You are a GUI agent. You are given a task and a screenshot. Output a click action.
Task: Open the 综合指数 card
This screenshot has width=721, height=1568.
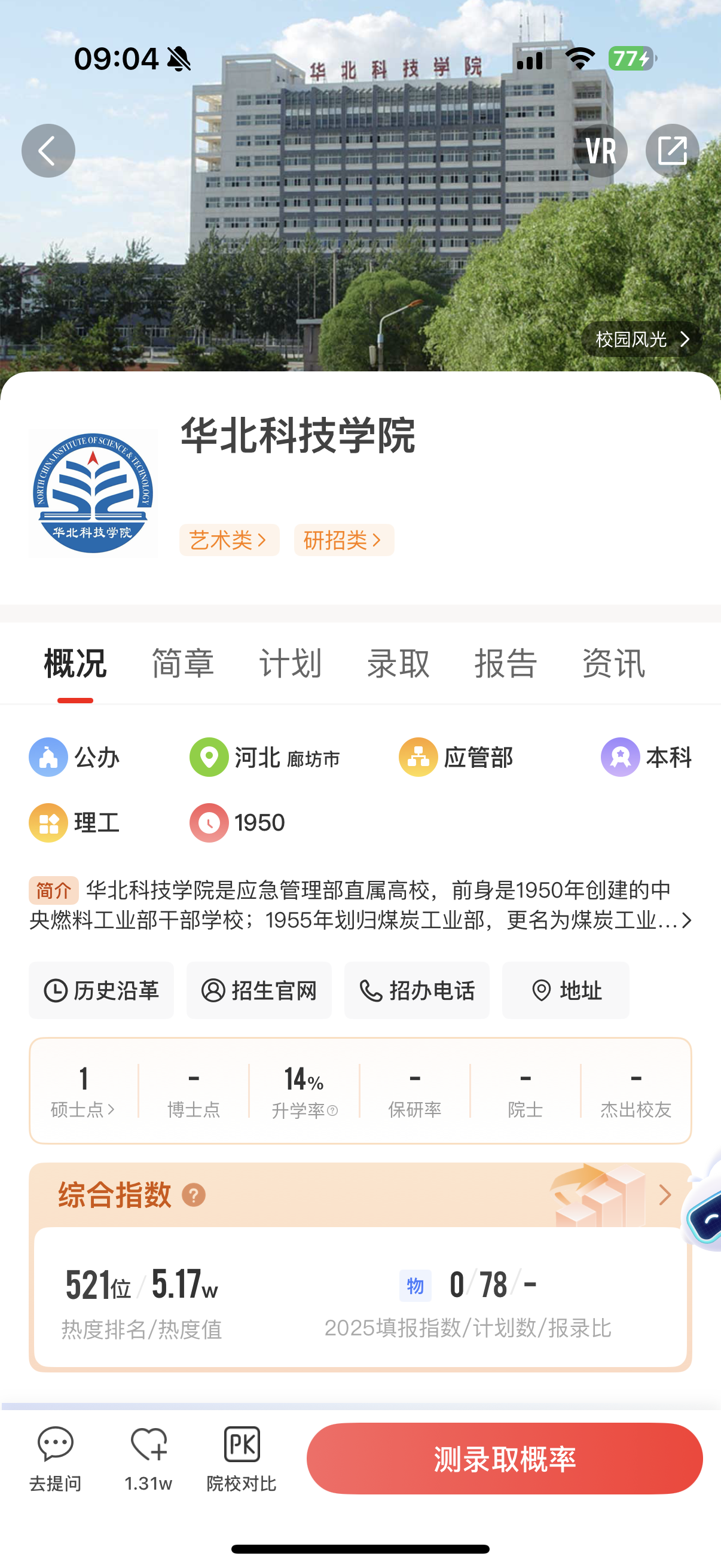[664, 1194]
